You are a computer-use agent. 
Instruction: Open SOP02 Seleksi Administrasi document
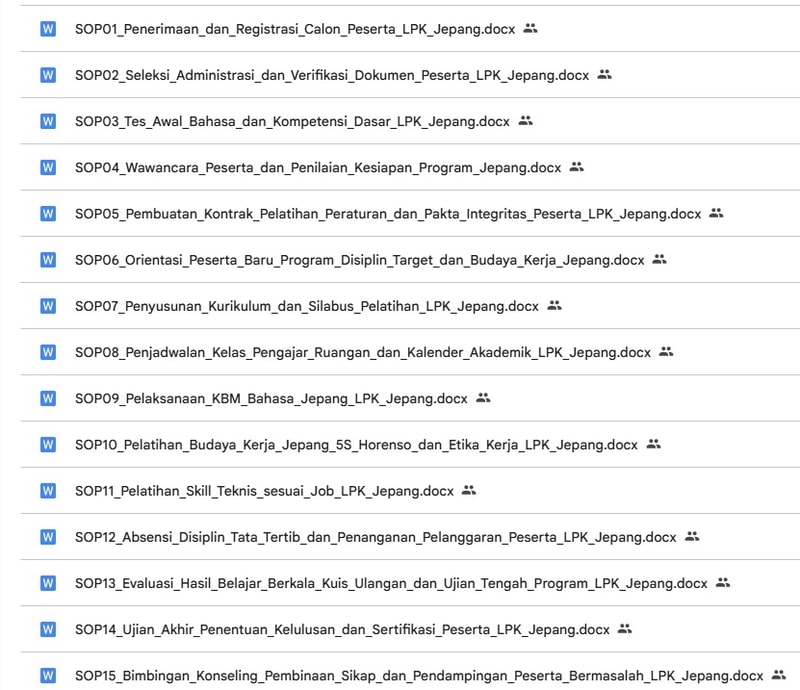point(332,75)
